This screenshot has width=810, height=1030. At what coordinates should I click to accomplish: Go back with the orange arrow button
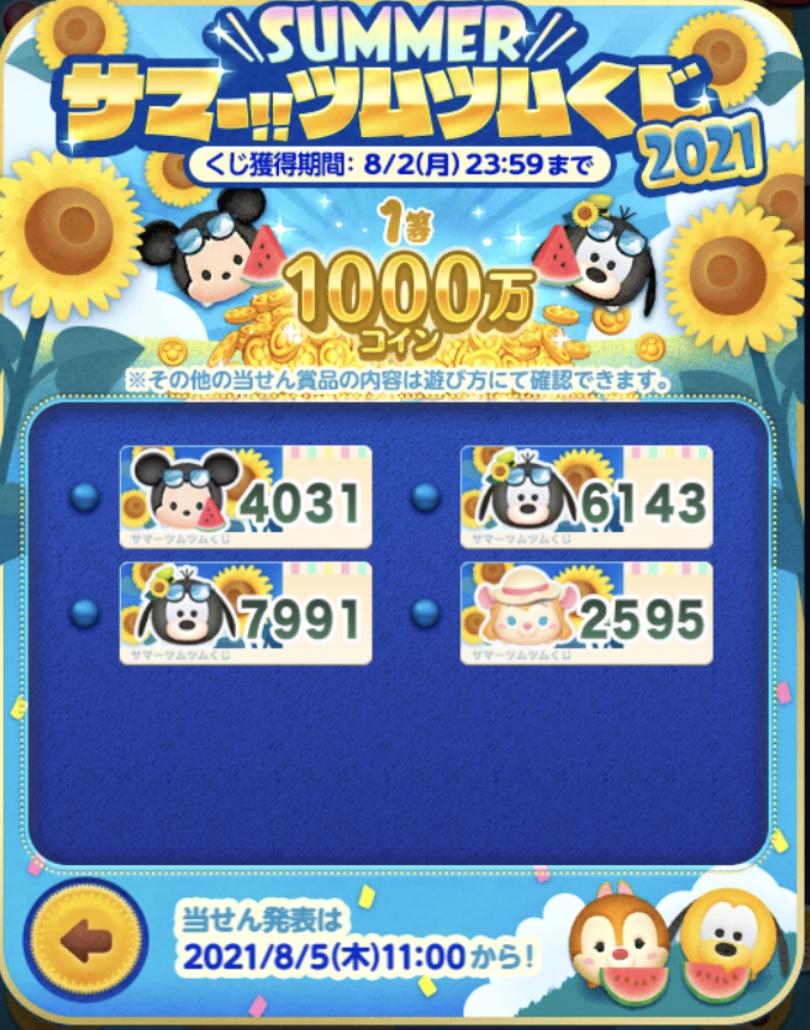pyautogui.click(x=84, y=940)
